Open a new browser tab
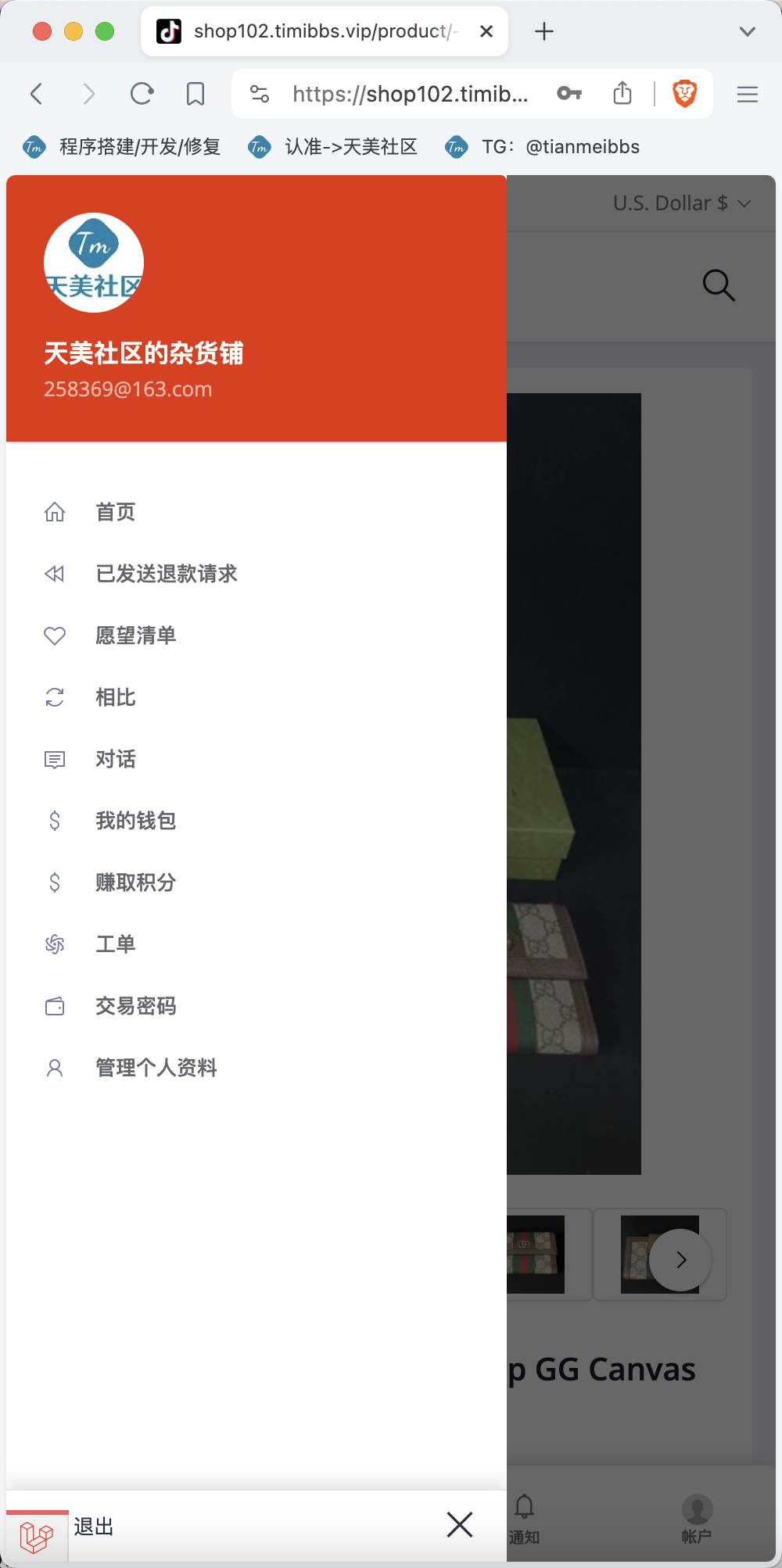This screenshot has width=782, height=1568. click(544, 31)
